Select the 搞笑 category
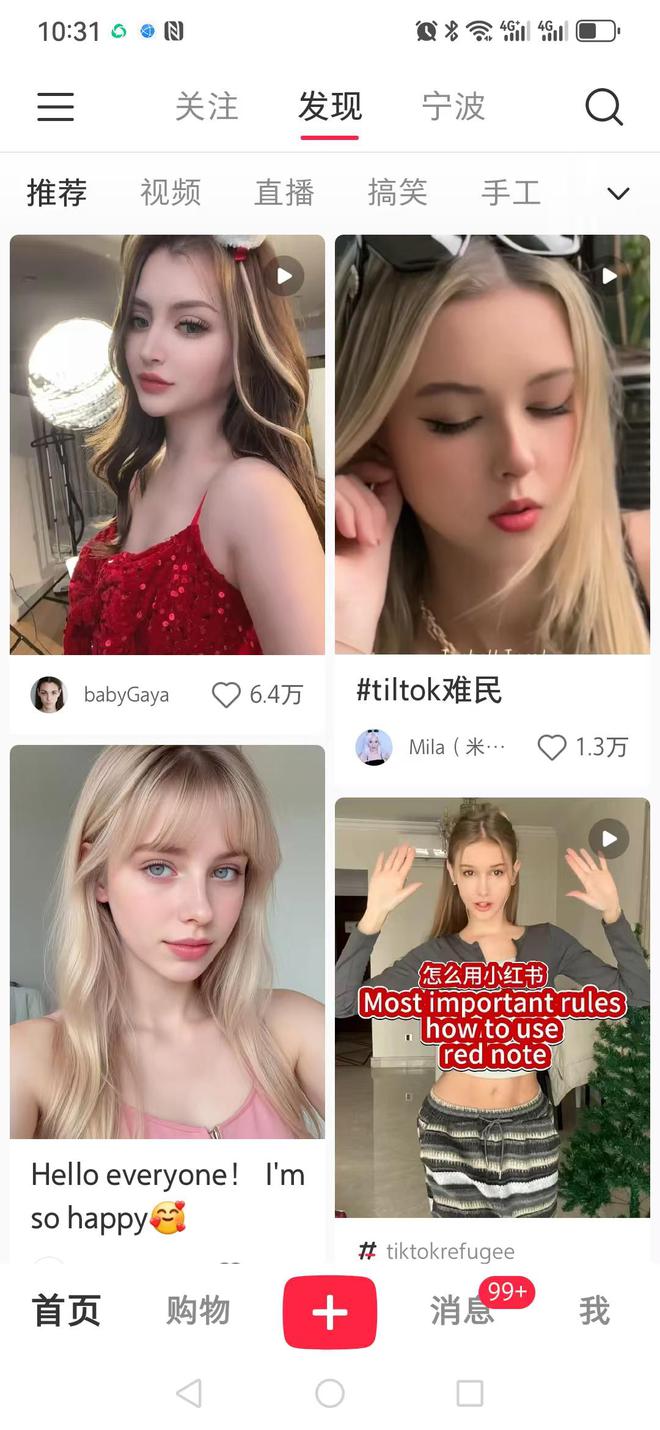Viewport: 660px width, 1430px height. [x=397, y=192]
